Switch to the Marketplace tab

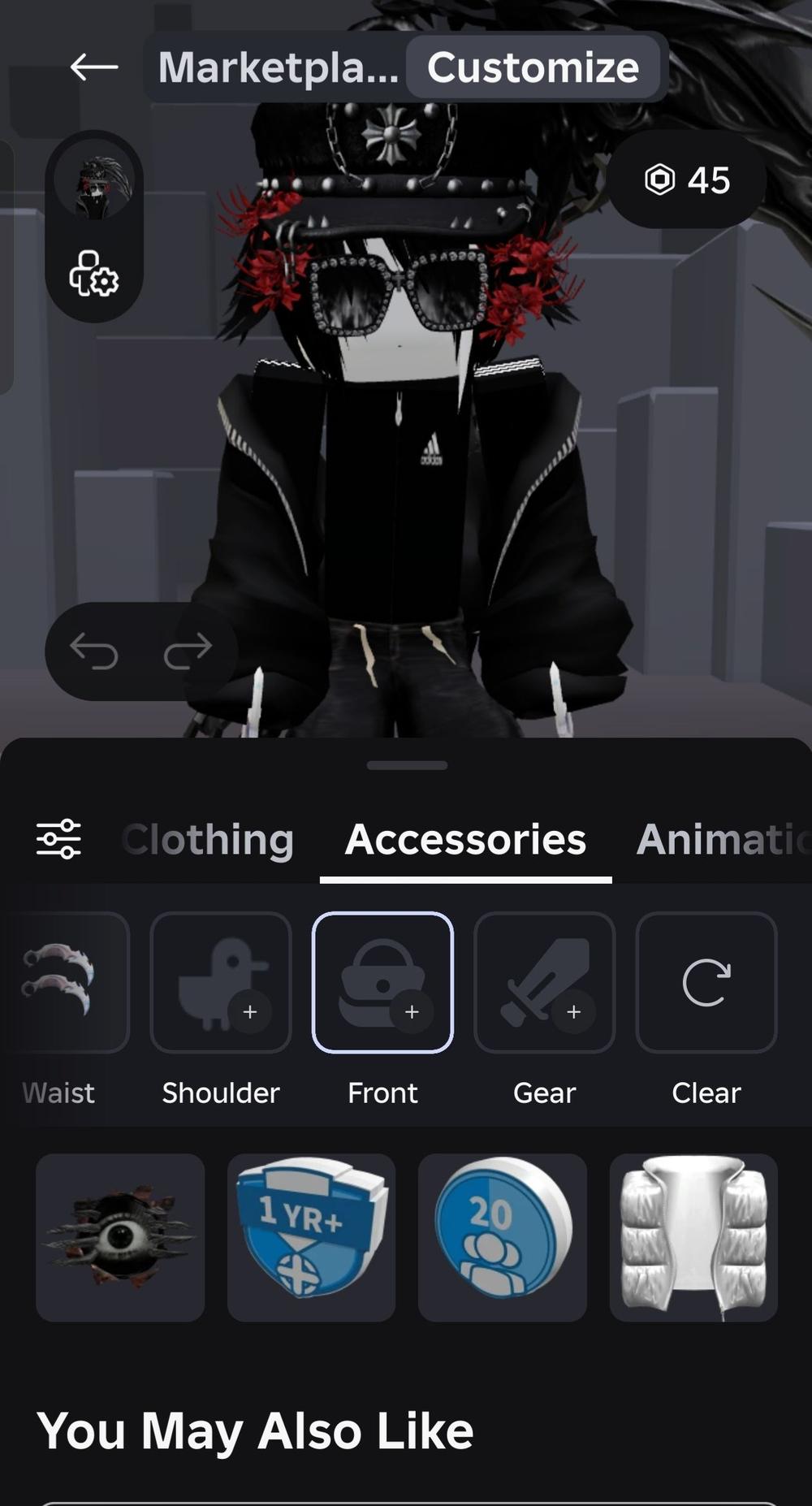coord(278,67)
